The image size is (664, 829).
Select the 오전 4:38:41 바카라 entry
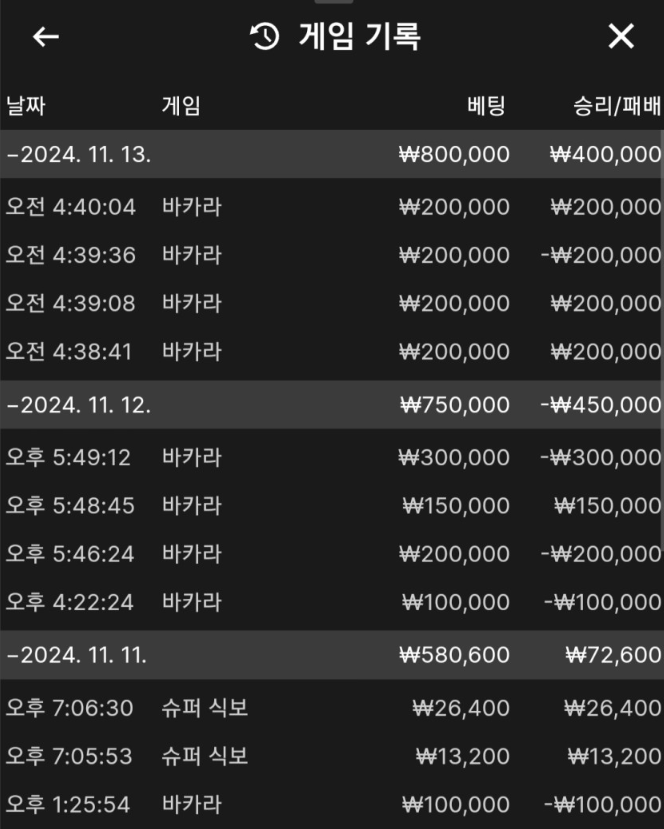point(330,352)
